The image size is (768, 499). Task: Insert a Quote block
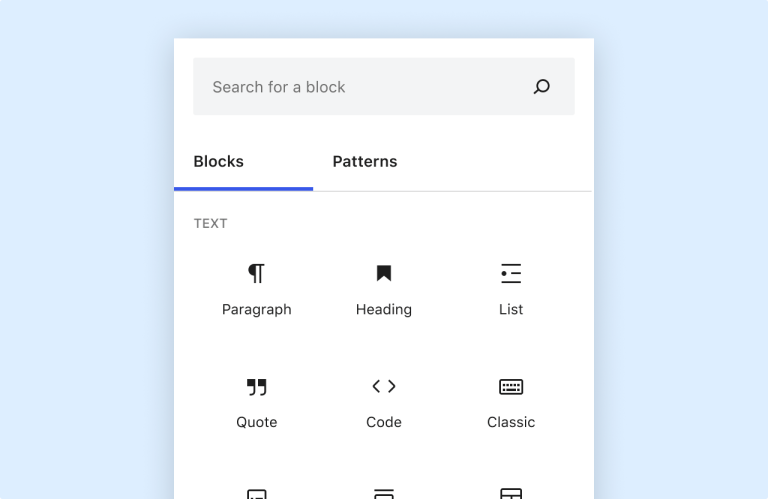point(257,402)
